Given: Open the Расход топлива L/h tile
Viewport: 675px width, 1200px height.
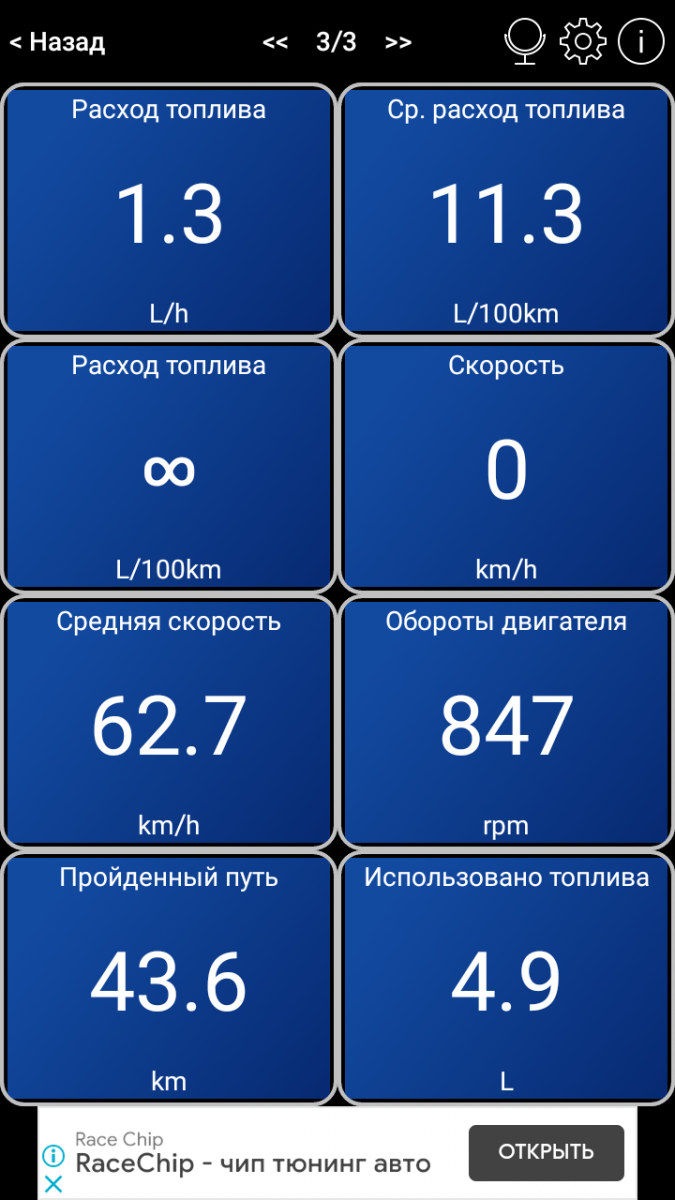Looking at the screenshot, I should (168, 210).
